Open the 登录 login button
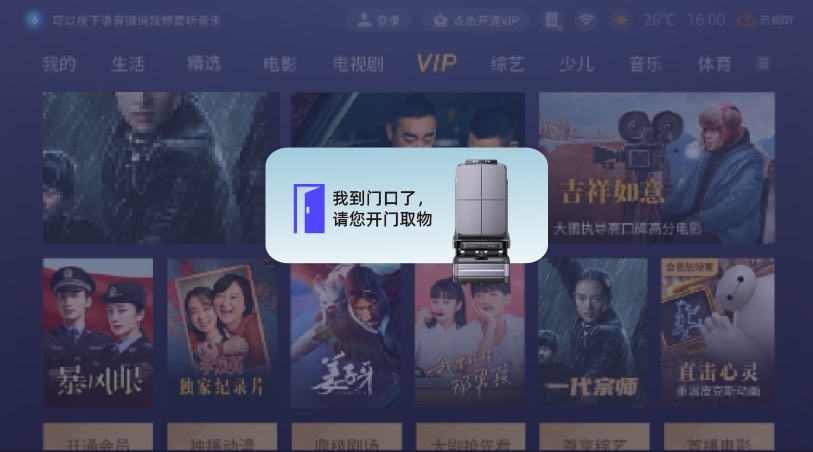Viewport: 813px width, 452px height. coord(379,20)
